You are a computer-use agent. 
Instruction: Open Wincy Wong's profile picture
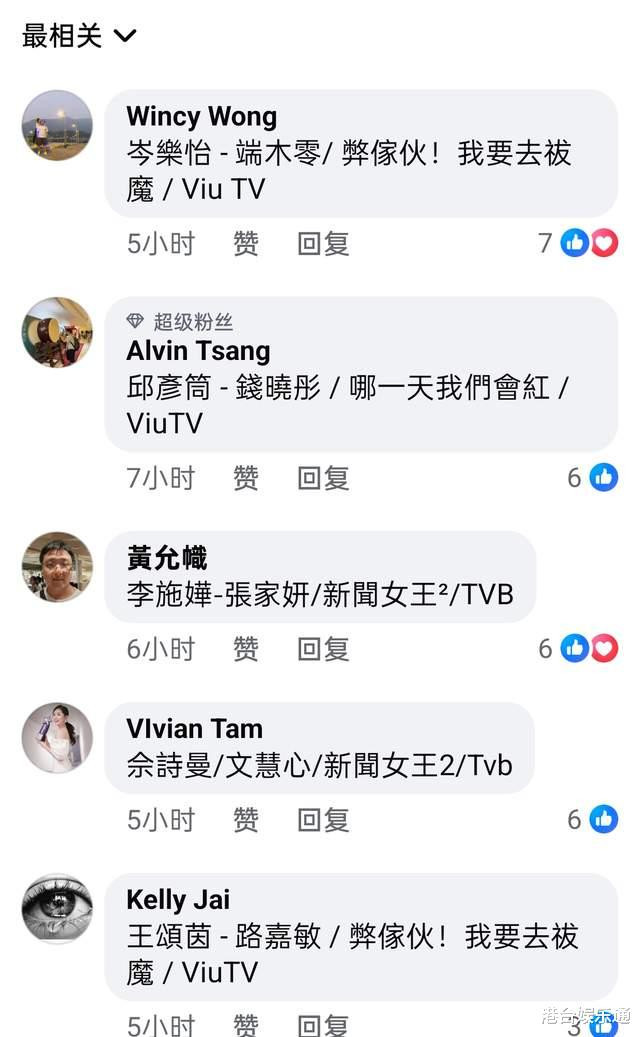tap(57, 125)
